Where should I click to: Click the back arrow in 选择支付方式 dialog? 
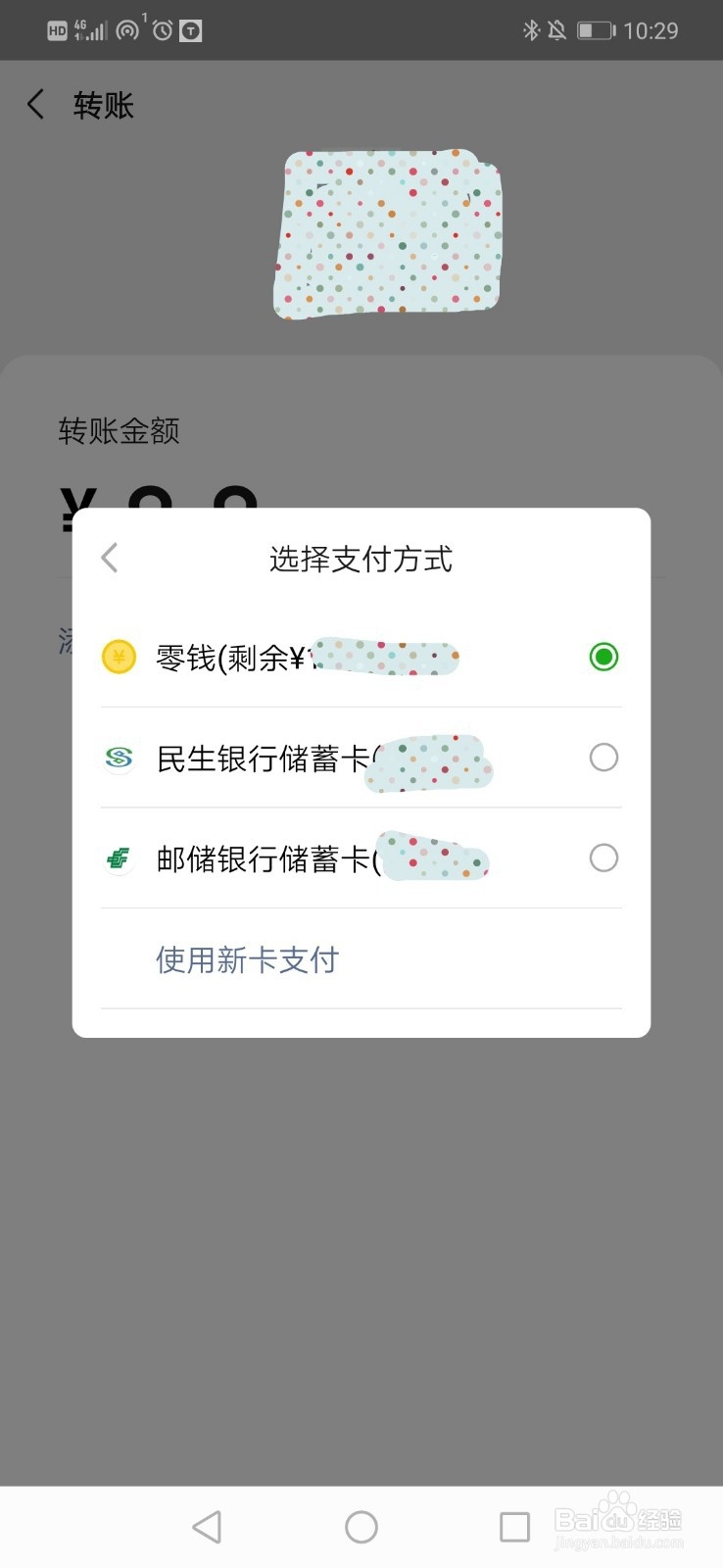[x=109, y=558]
